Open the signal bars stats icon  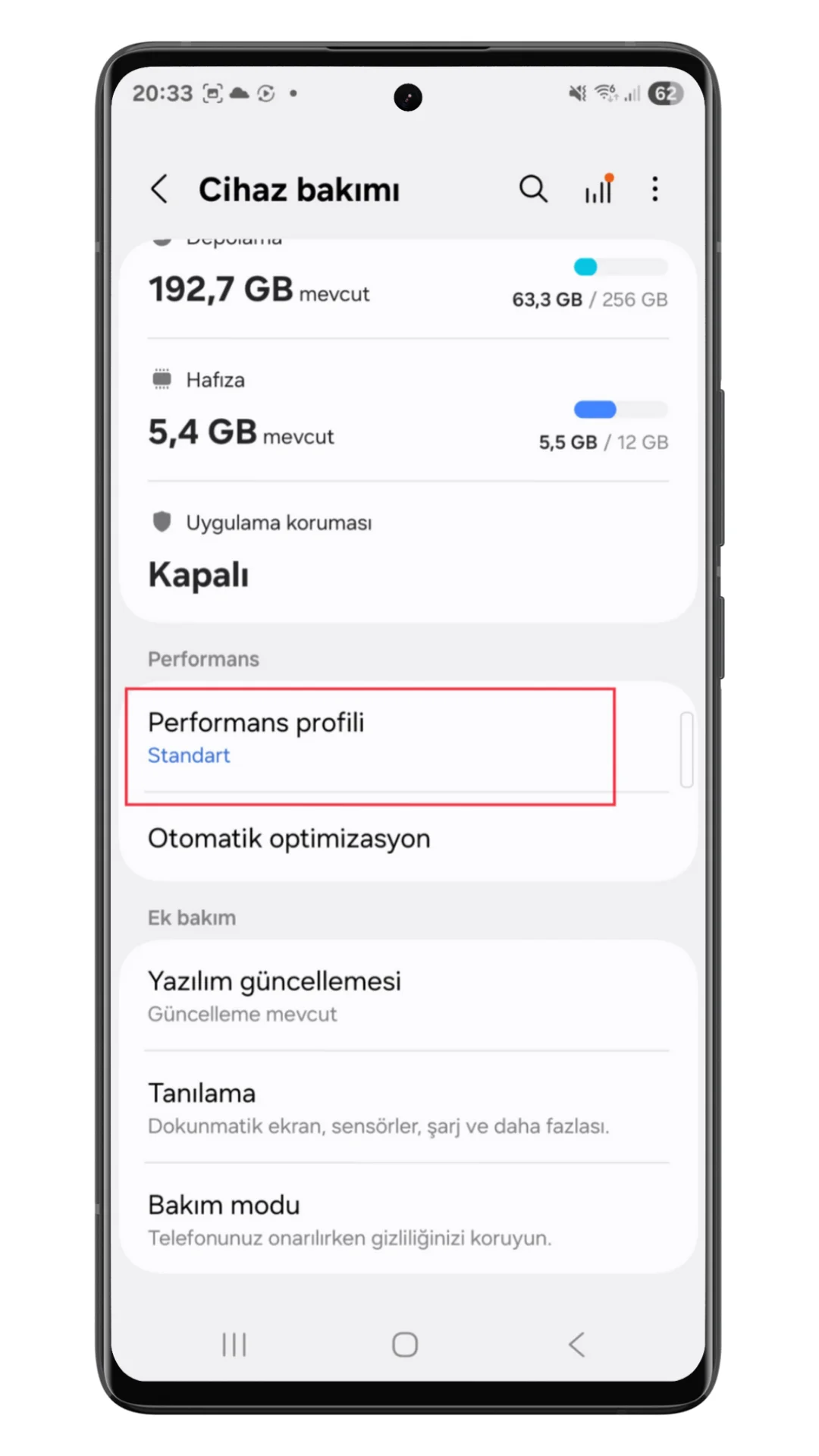(x=598, y=189)
